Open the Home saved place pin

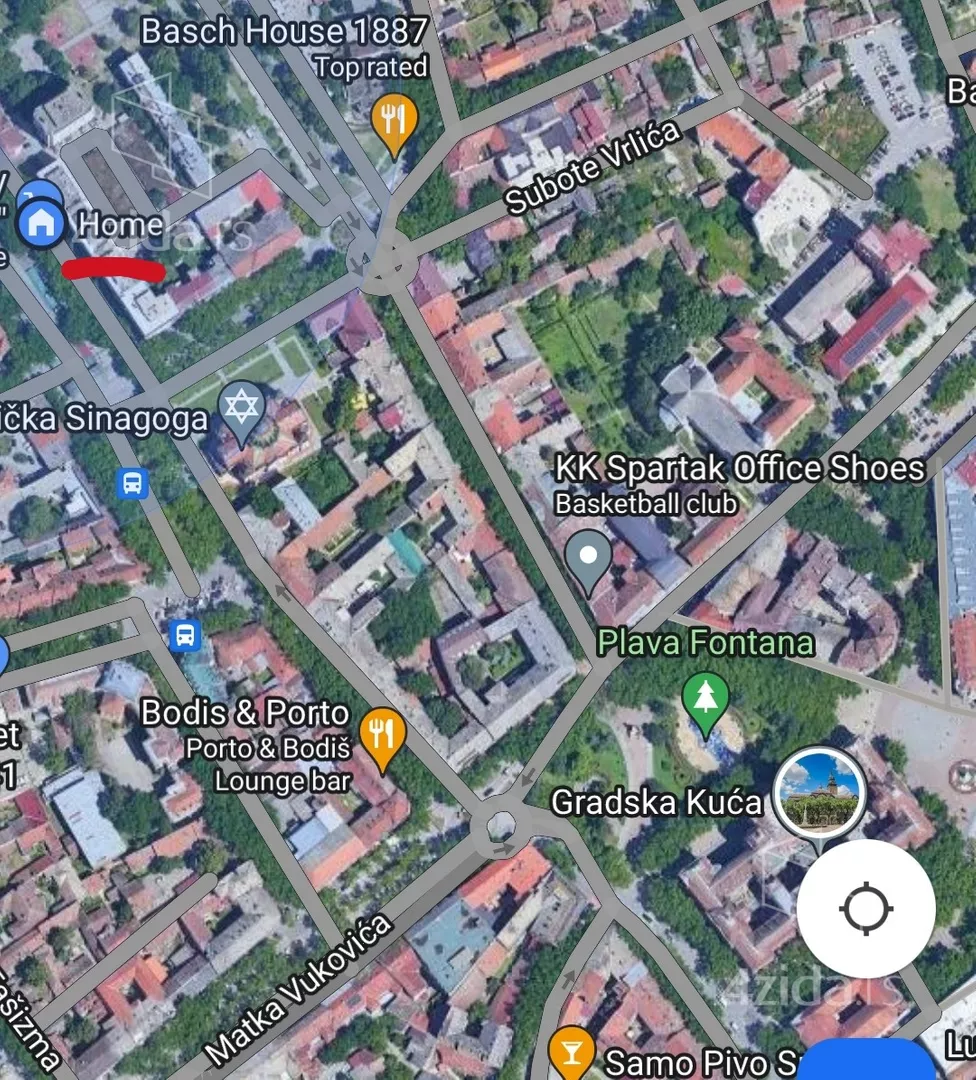41,224
